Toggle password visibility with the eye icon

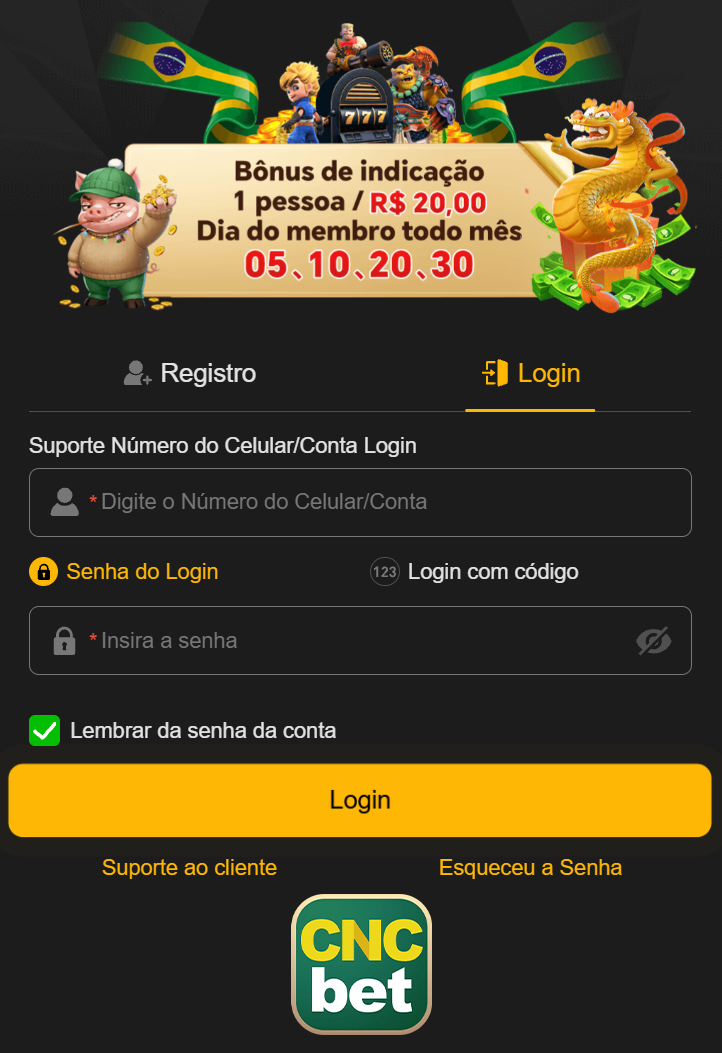pos(654,640)
